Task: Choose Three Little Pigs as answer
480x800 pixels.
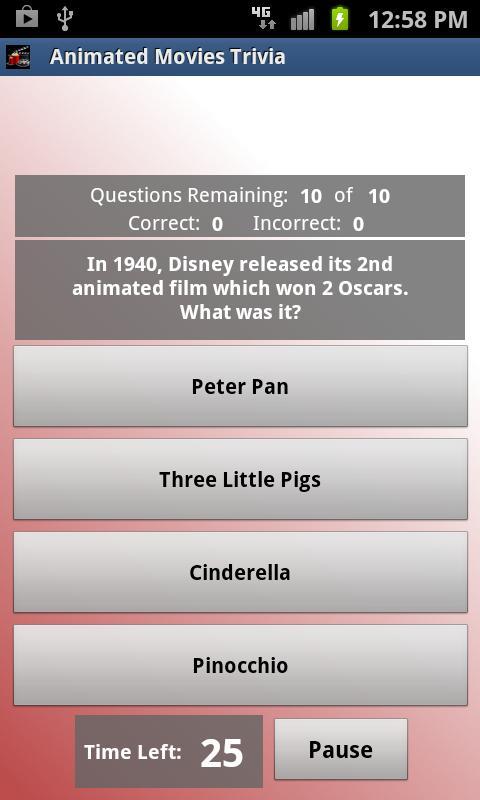Action: pos(240,479)
